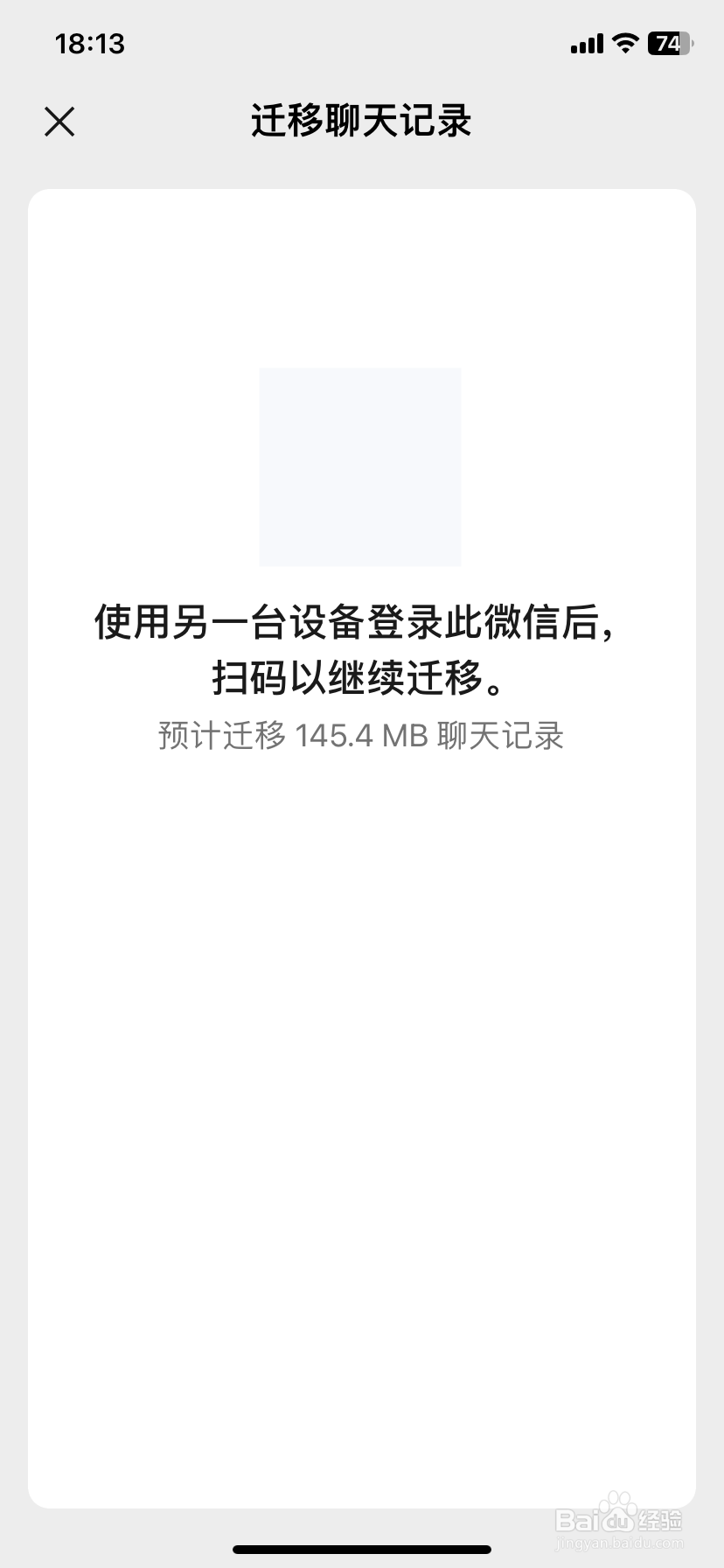Click the top-left X close control

tap(59, 122)
